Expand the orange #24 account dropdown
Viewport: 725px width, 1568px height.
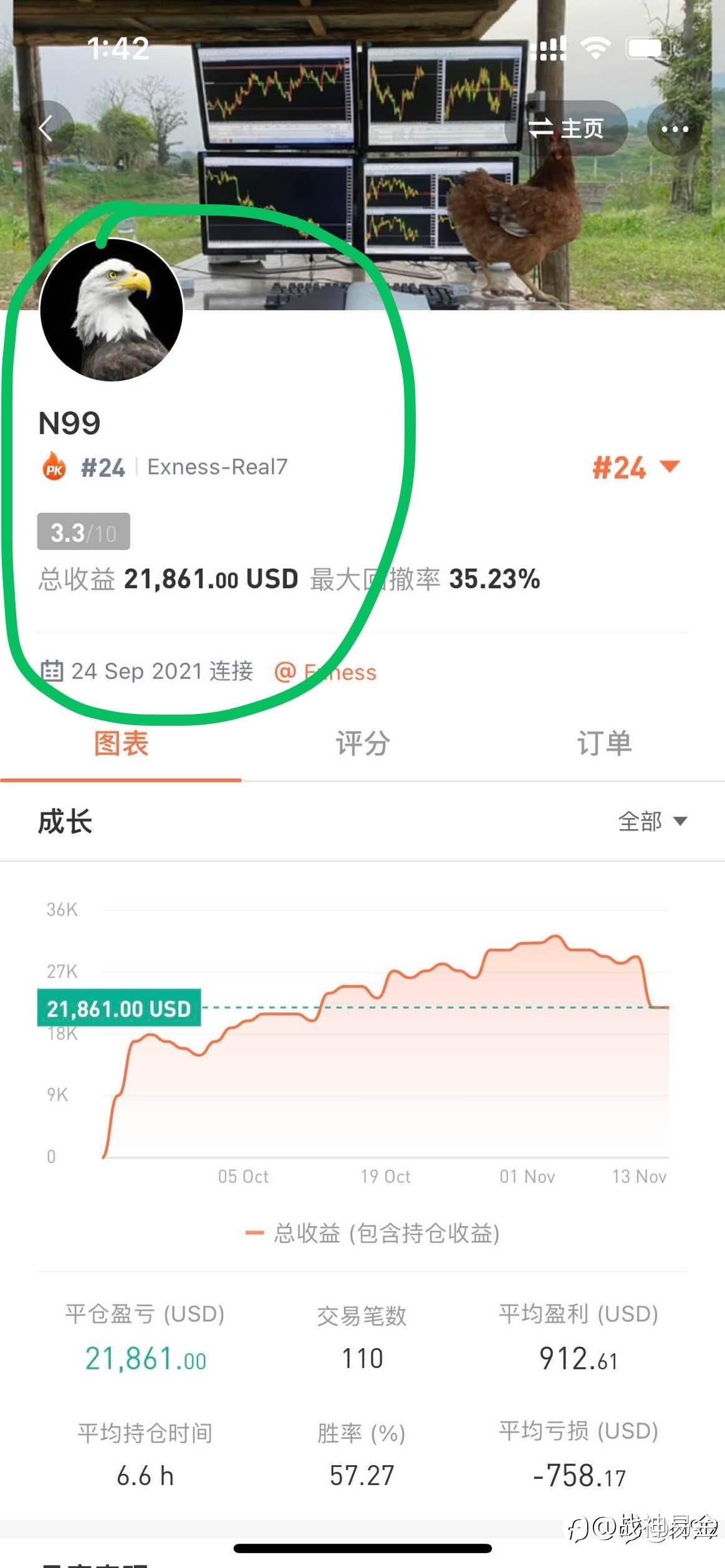[x=635, y=468]
